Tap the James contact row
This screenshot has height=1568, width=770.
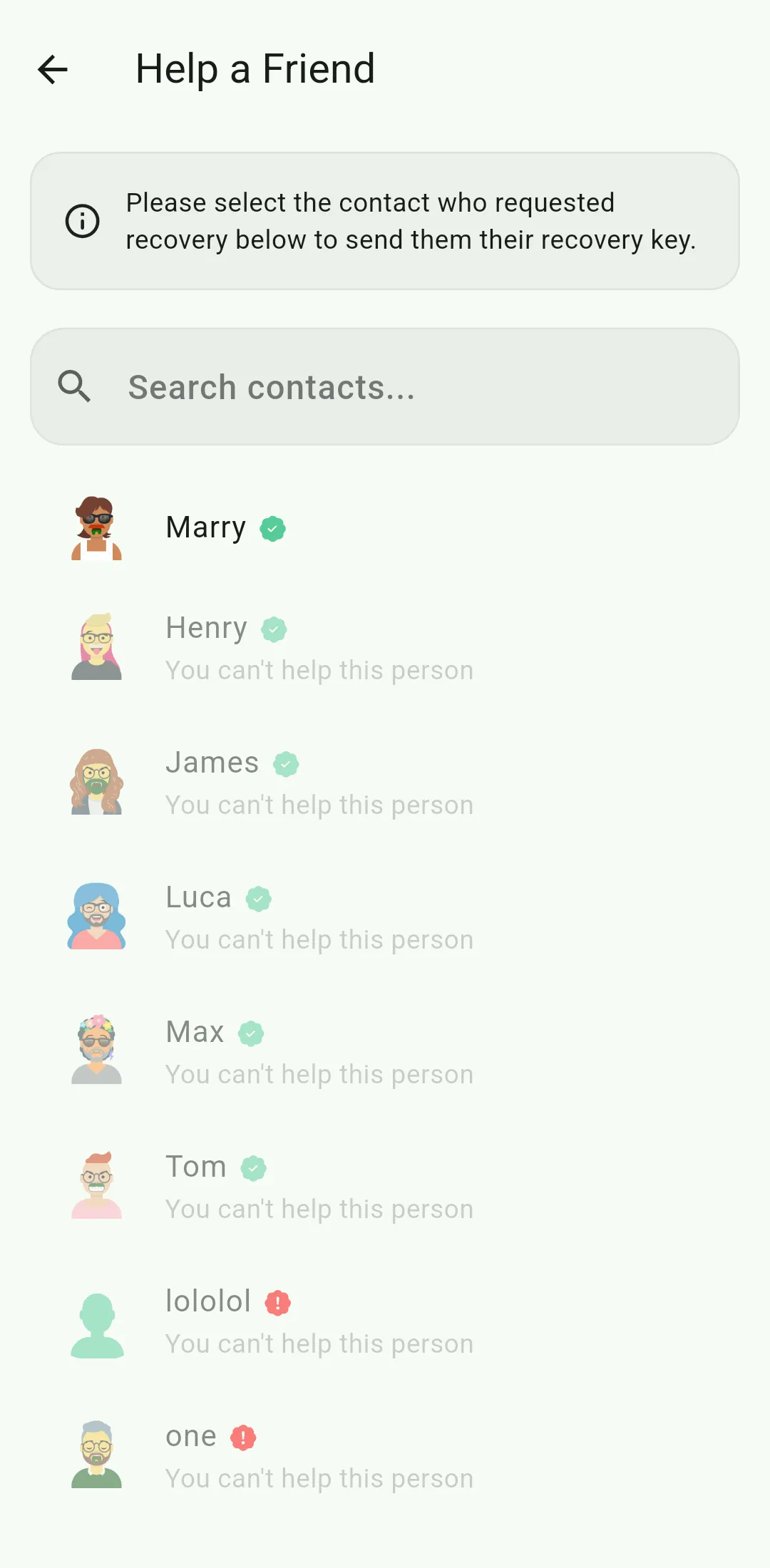(385, 782)
